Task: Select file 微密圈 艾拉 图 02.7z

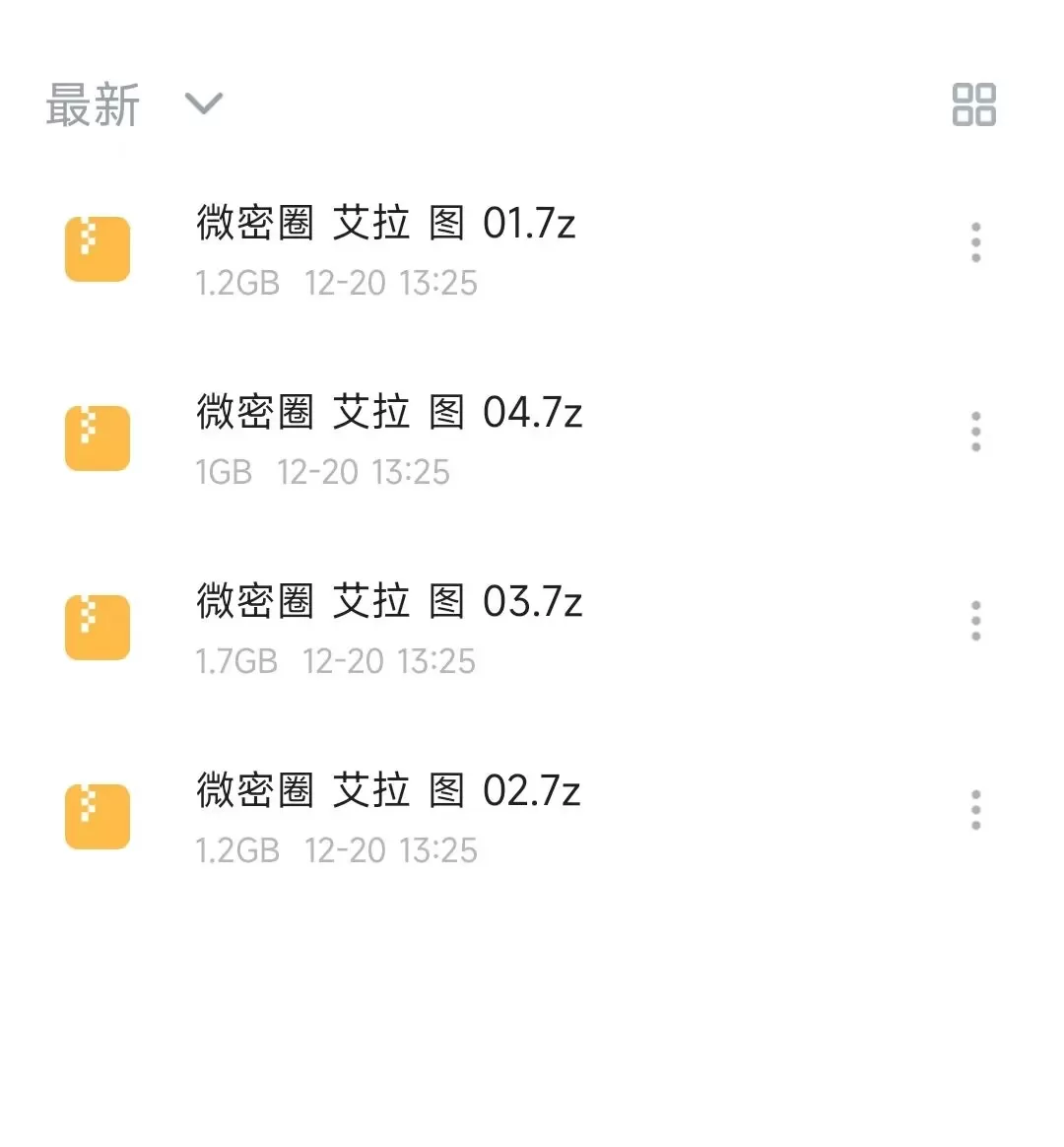Action: tap(389, 789)
